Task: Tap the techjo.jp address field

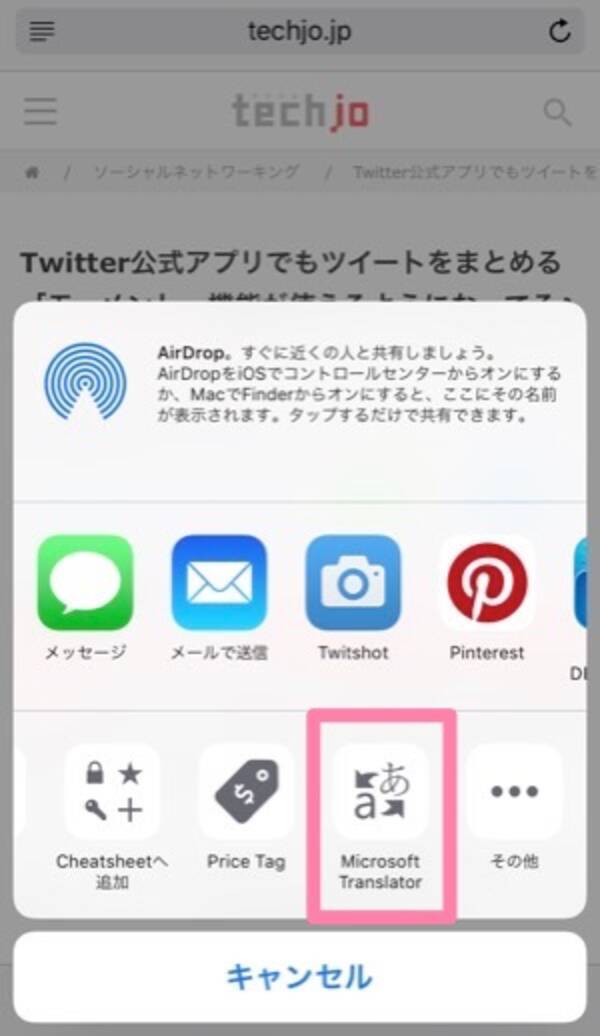Action: tap(299, 32)
